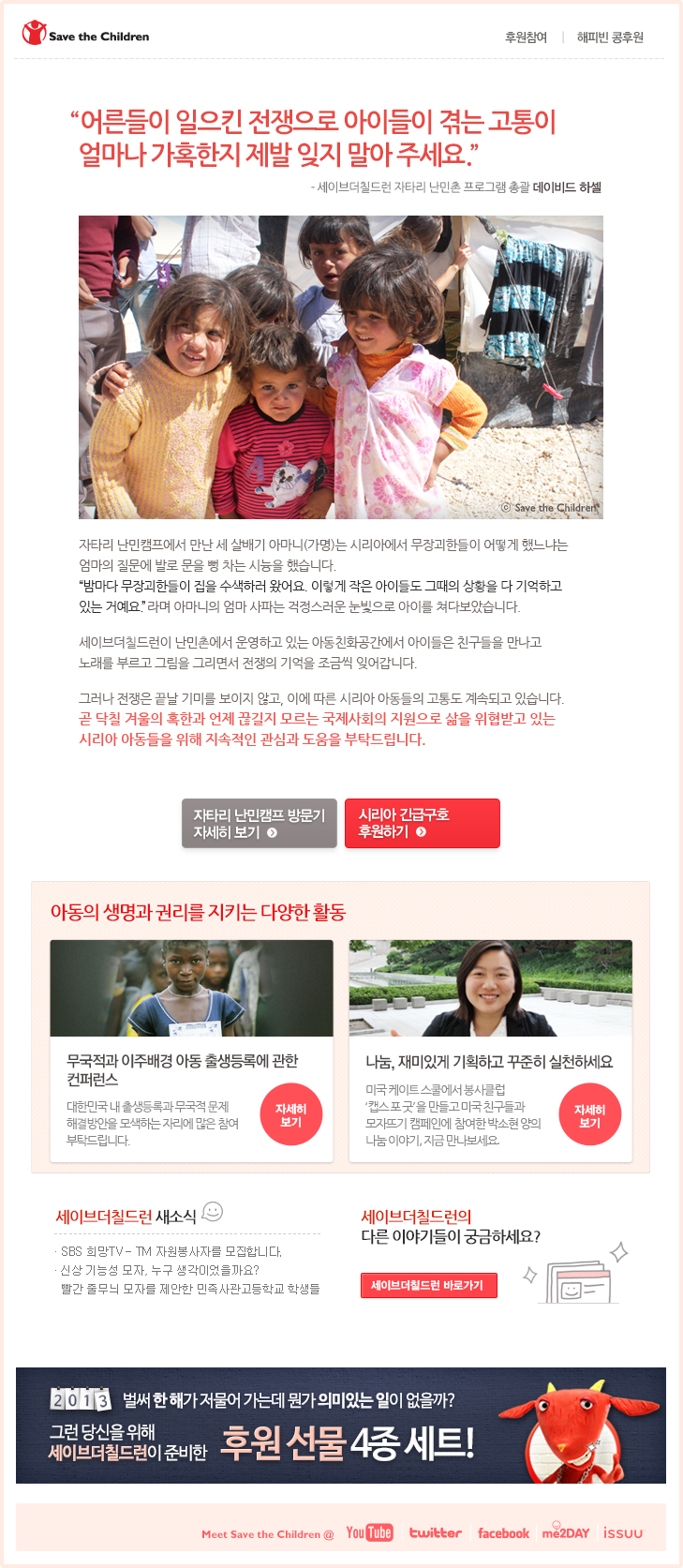Screen dimensions: 683x1568
Task: View details of 무국적과 이주배경 아동 출생등록 컨퍼런스
Action: (x=290, y=1114)
